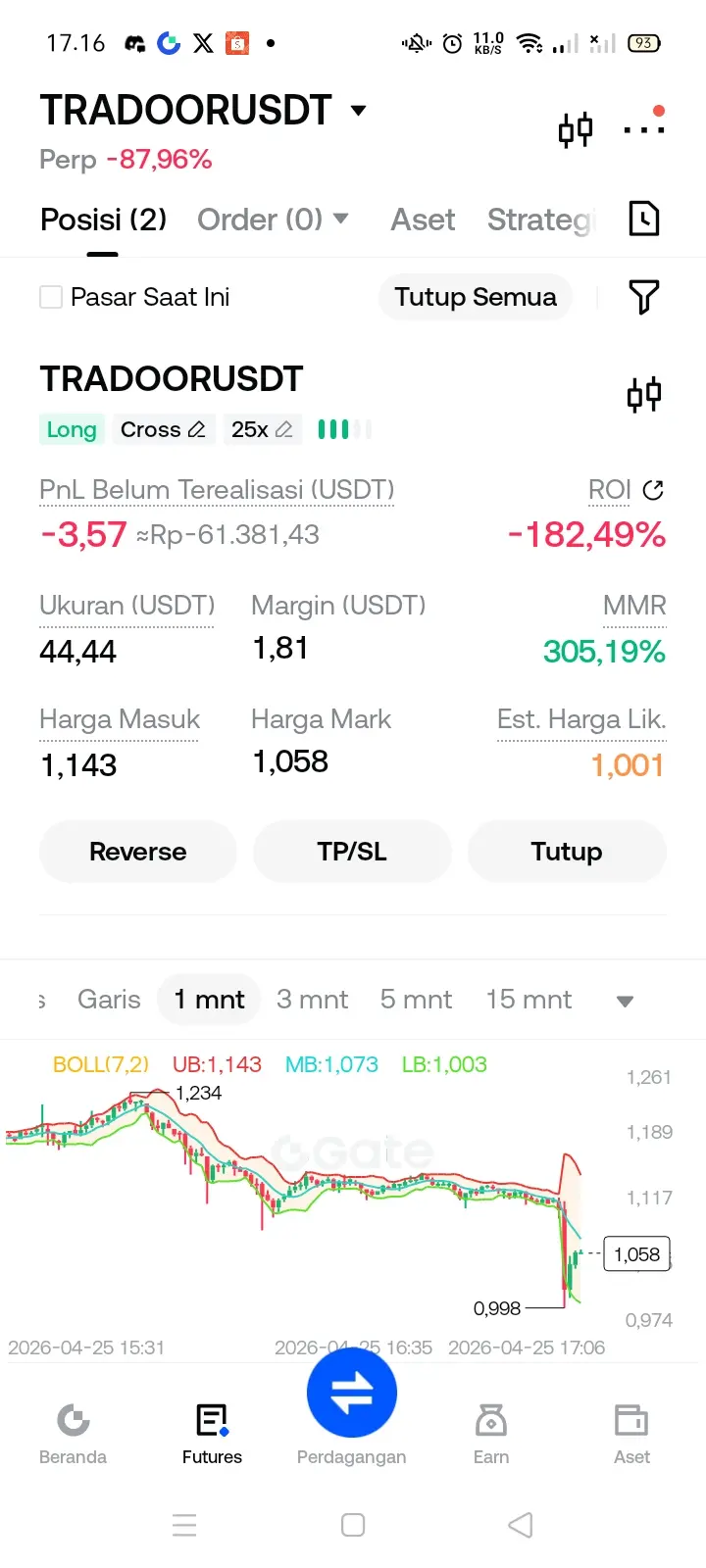Edit the Cross margin mode

pos(163,429)
